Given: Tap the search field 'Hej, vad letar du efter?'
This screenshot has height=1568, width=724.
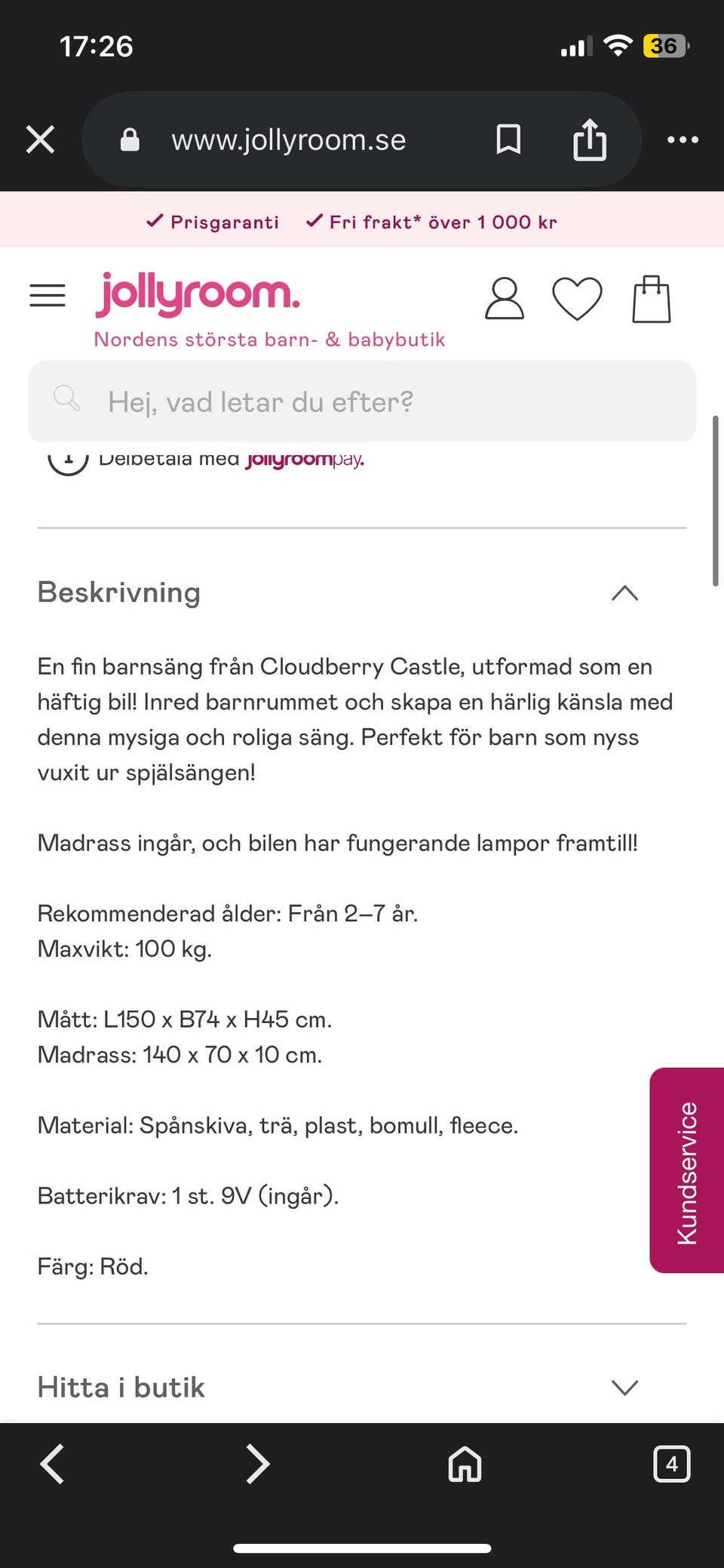Looking at the screenshot, I should (x=362, y=401).
